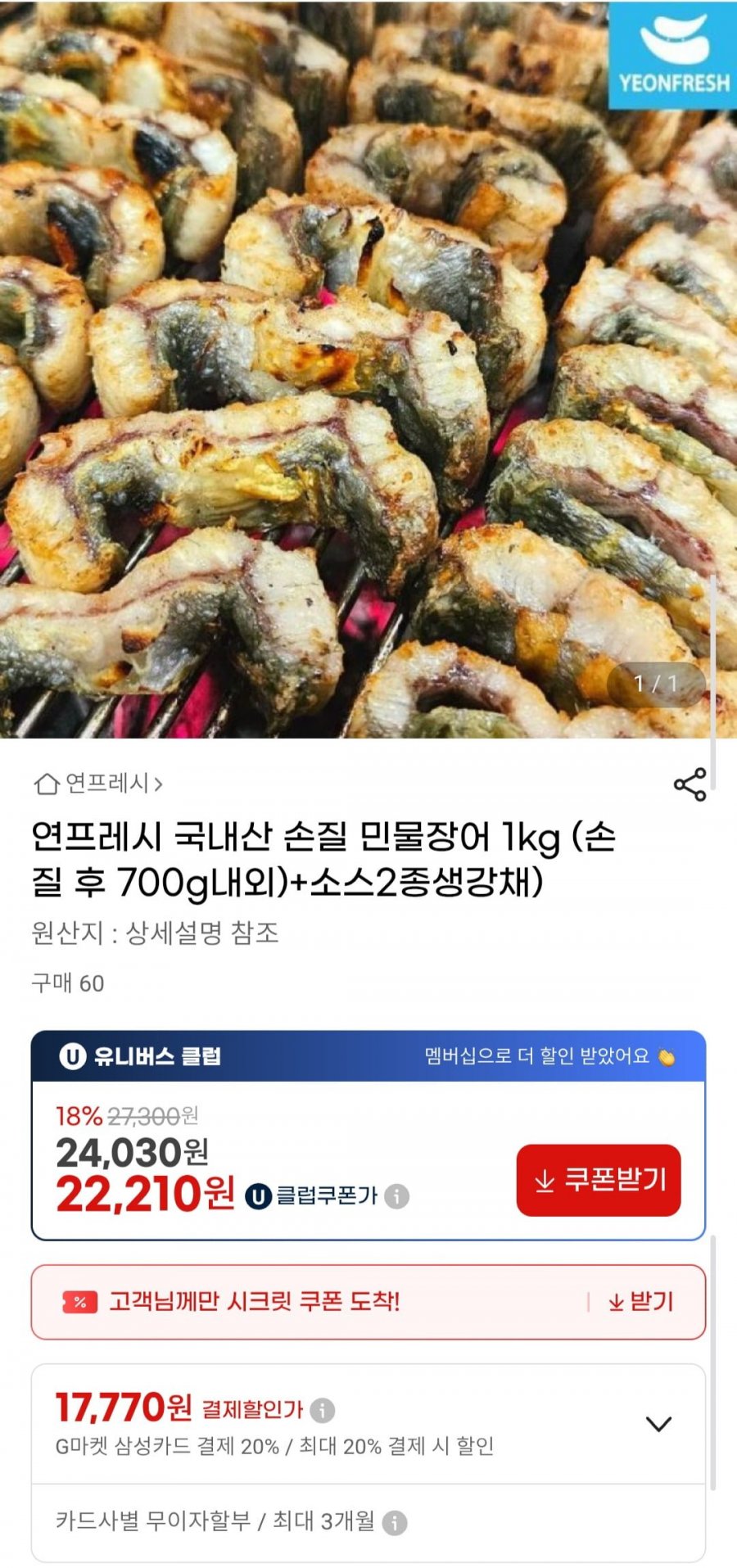Tap 쿠폰받기 to get the coupon
This screenshot has width=737, height=1568.
[599, 1180]
